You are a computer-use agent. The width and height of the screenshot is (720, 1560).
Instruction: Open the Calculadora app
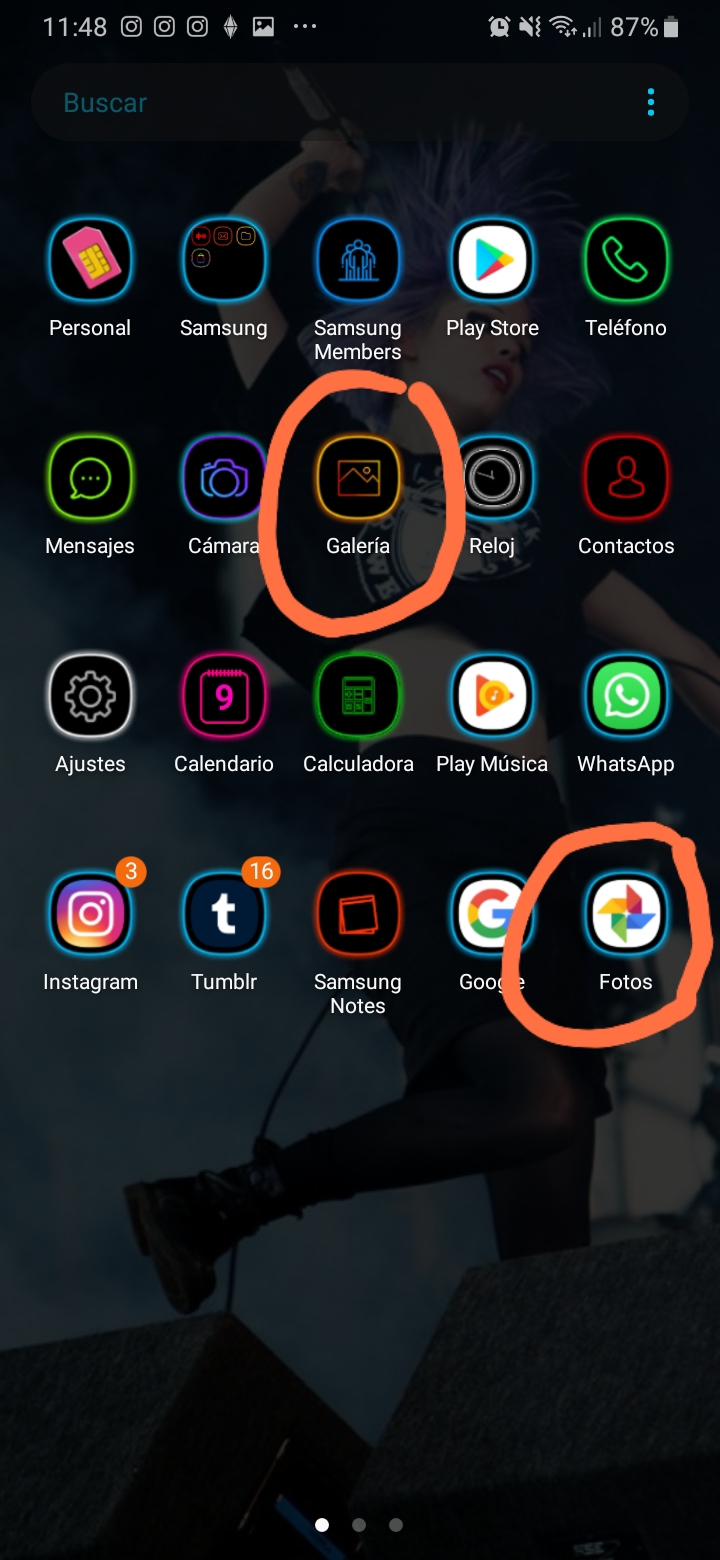tap(358, 697)
